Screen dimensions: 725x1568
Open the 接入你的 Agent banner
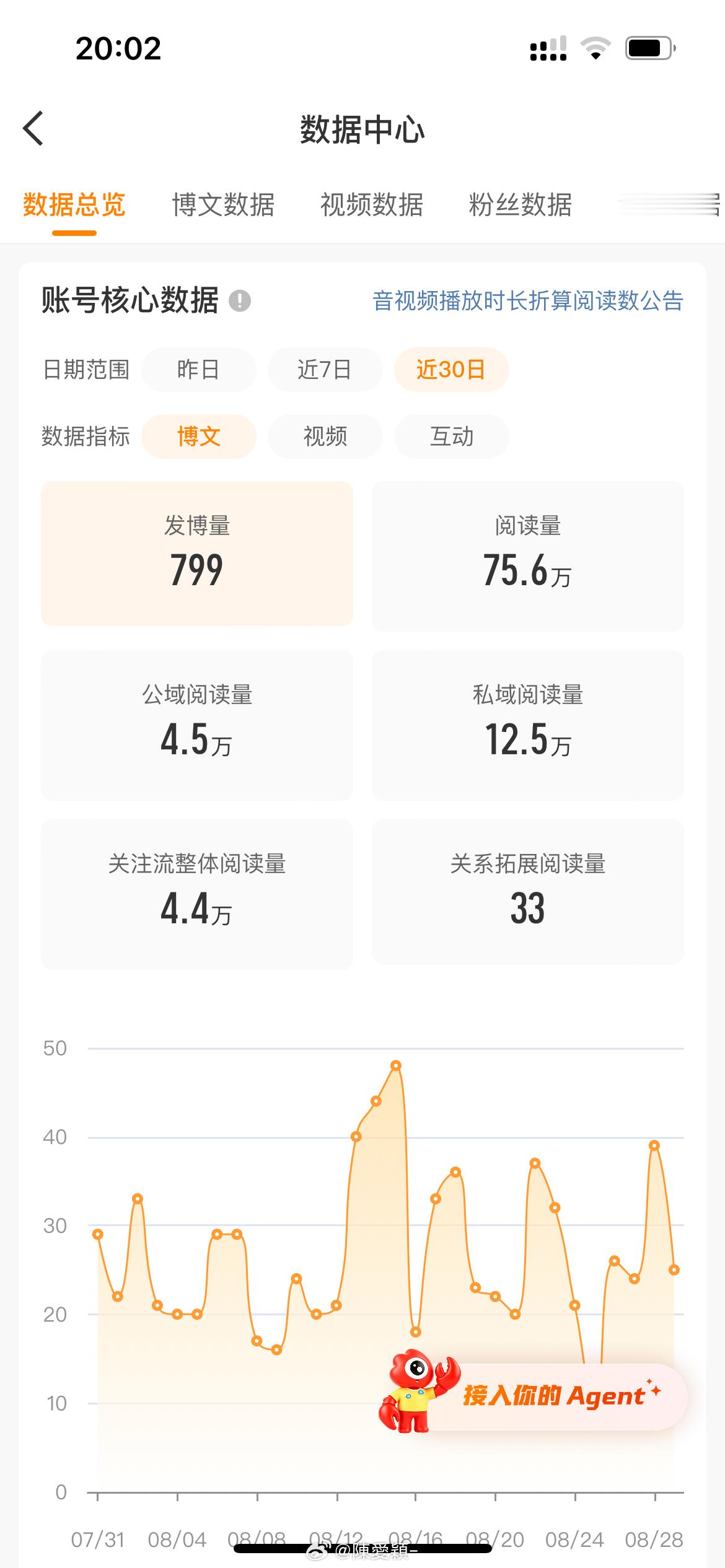[533, 1396]
